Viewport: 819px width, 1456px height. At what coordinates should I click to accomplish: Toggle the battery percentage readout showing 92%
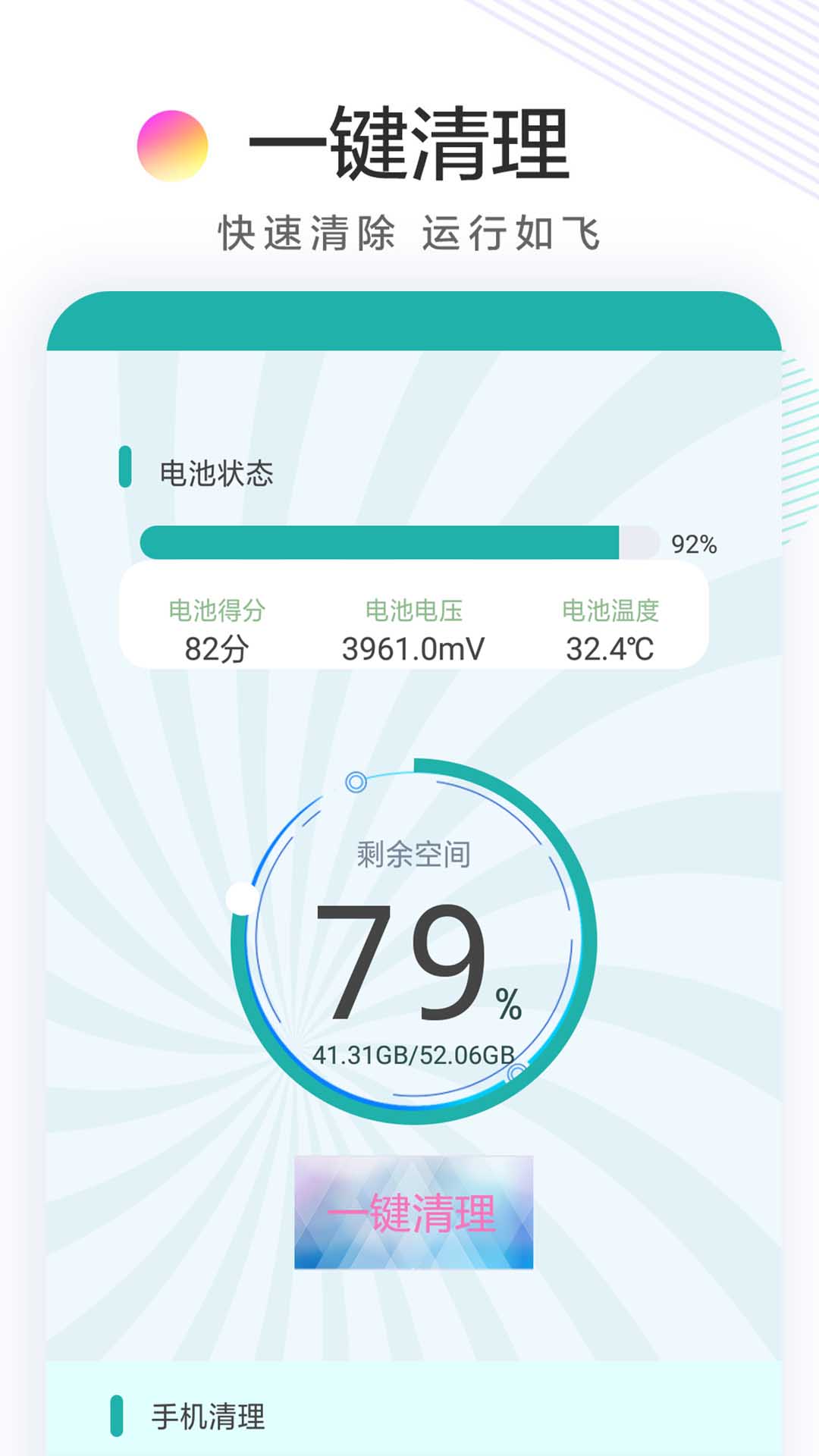694,542
